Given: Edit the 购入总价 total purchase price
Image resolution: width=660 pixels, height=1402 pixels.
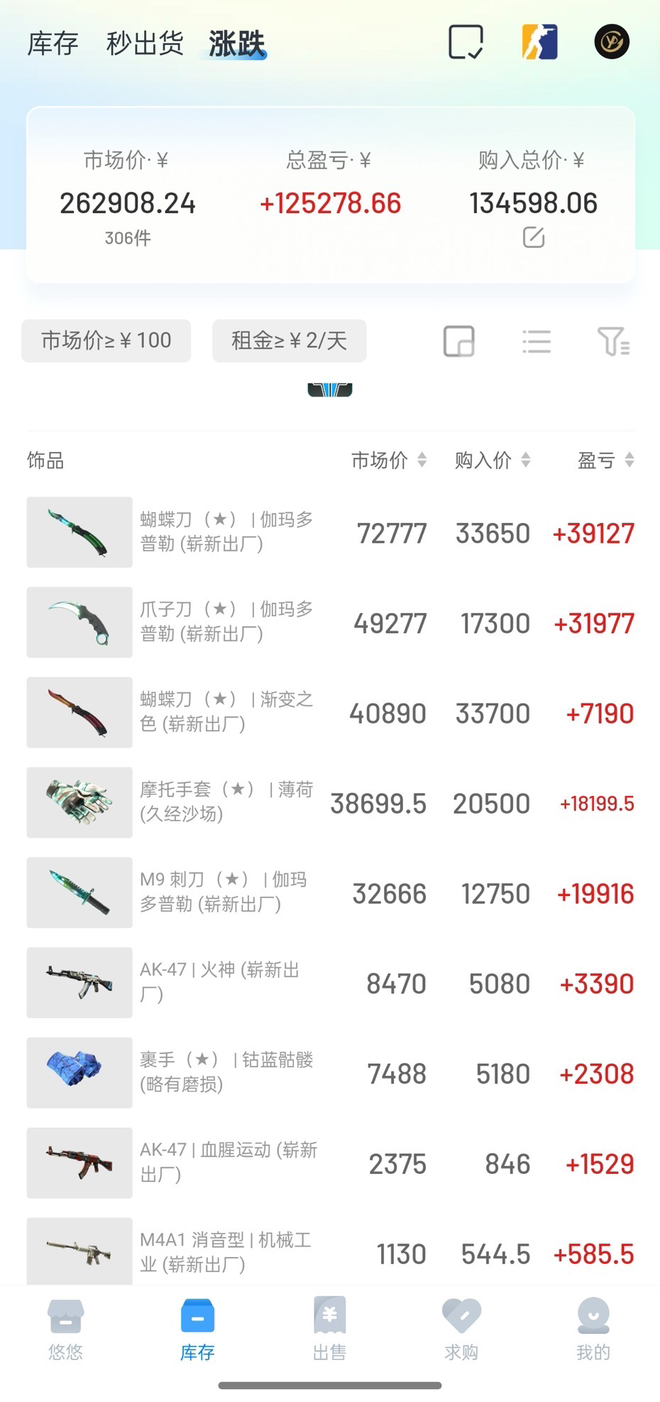Looking at the screenshot, I should (533, 237).
